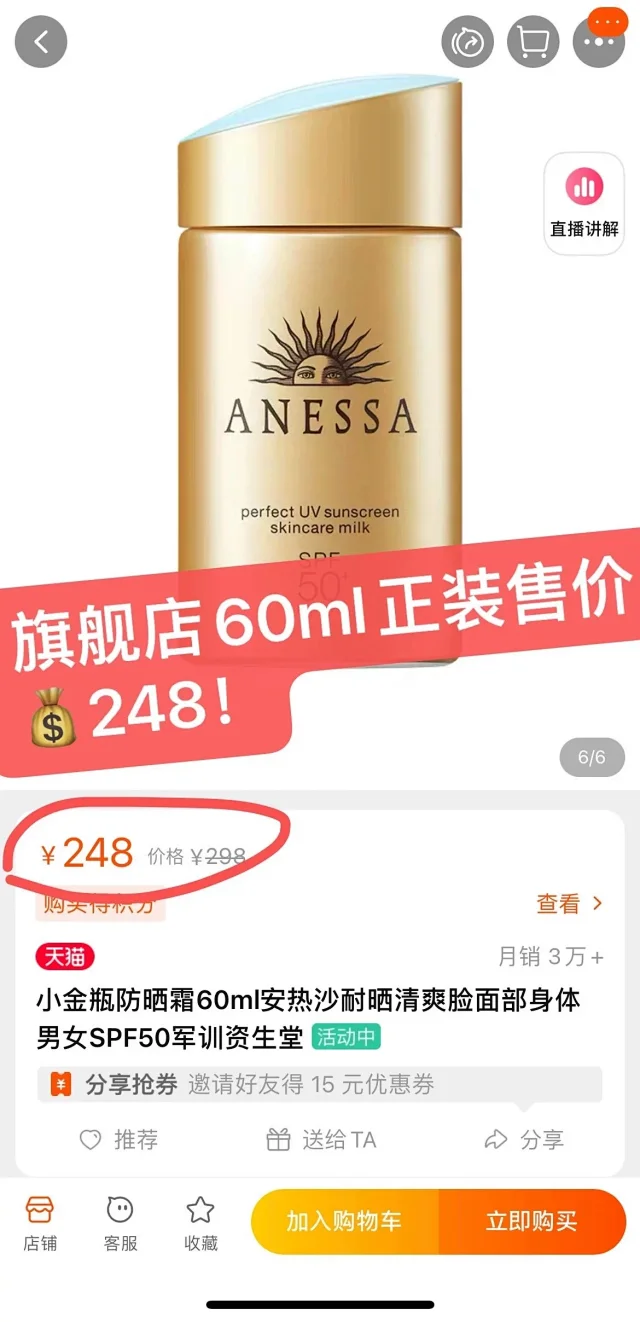The image size is (640, 1322).
Task: Open the shopping cart icon
Action: click(x=533, y=42)
